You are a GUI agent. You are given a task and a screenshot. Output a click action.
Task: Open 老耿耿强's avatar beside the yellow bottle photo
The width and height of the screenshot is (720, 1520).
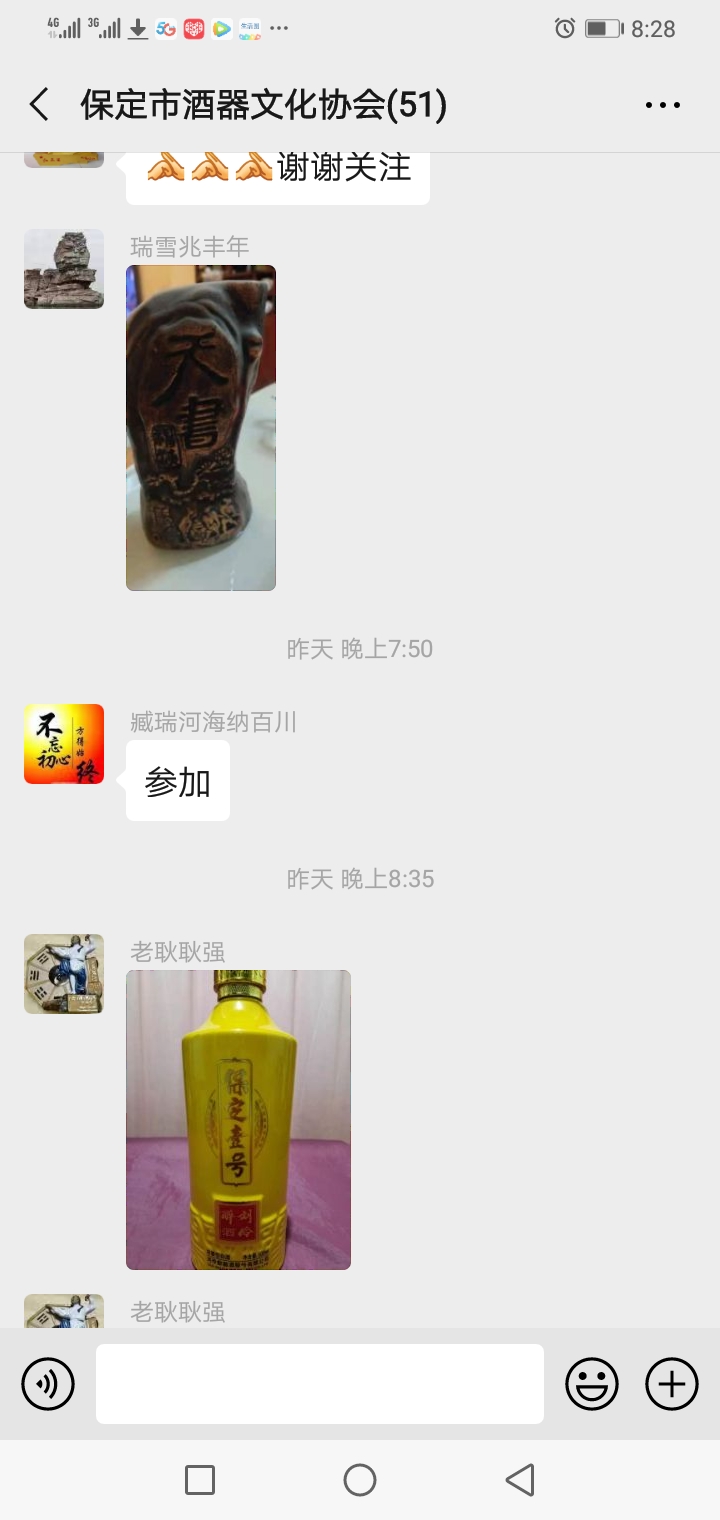click(x=64, y=974)
